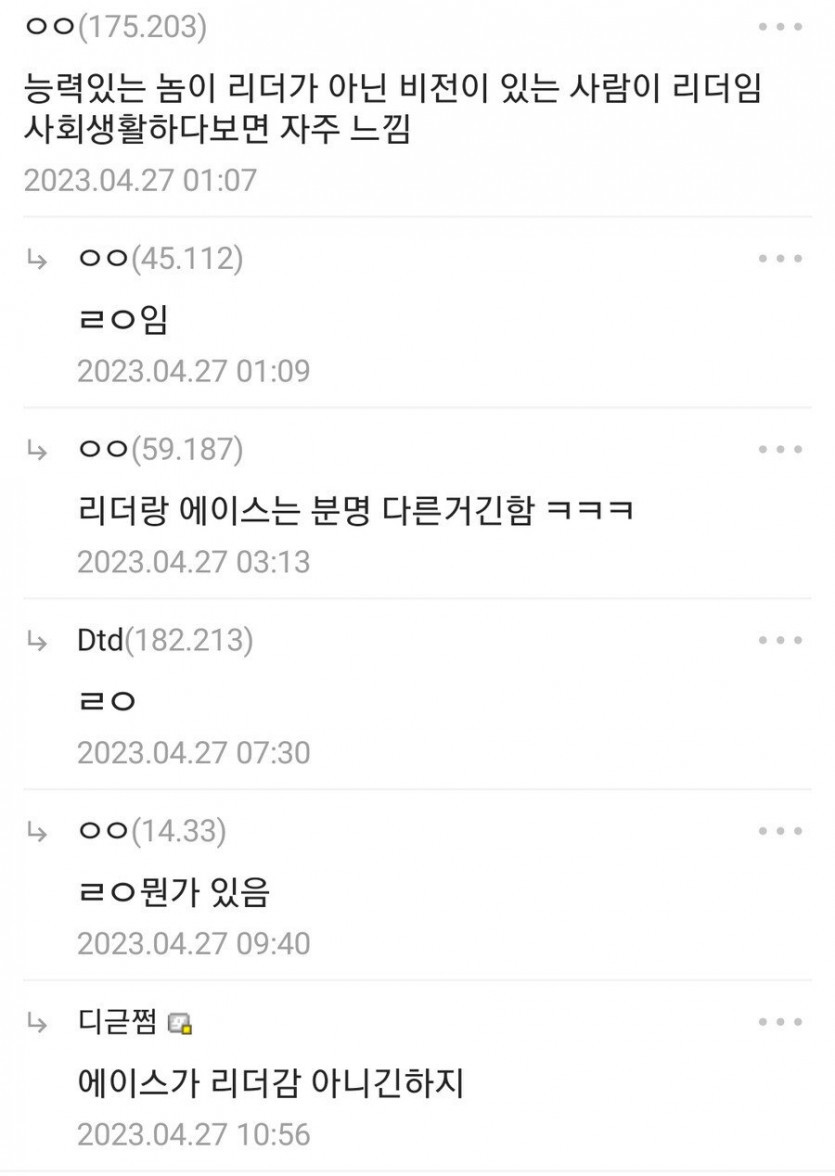The width and height of the screenshot is (835, 1176).
Task: Open more options for 디귿쩜 reply
Action: point(780,1022)
